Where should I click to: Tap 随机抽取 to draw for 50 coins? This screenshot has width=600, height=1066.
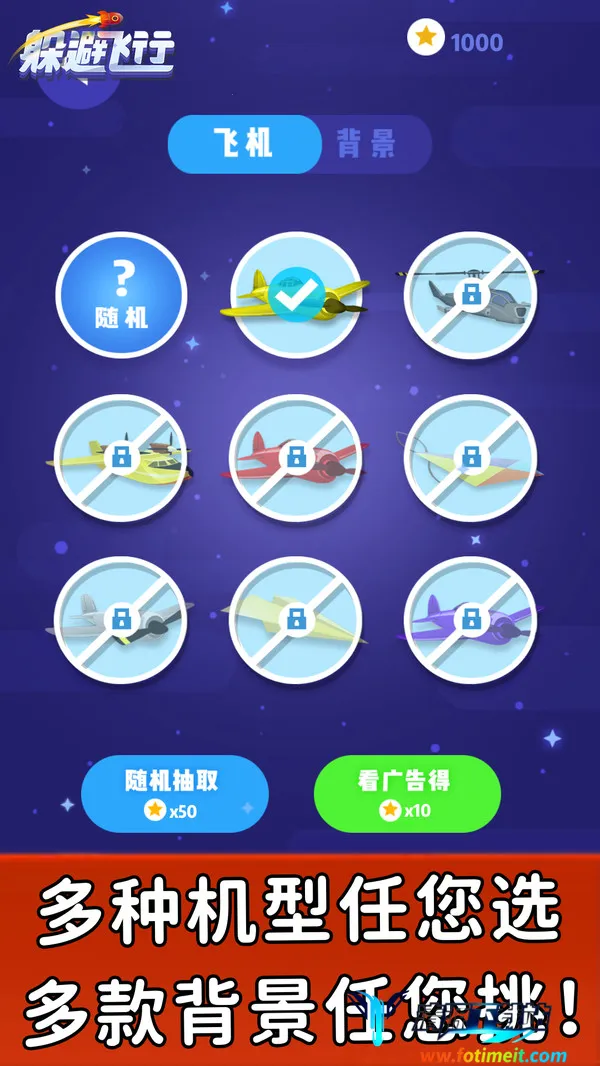175,794
